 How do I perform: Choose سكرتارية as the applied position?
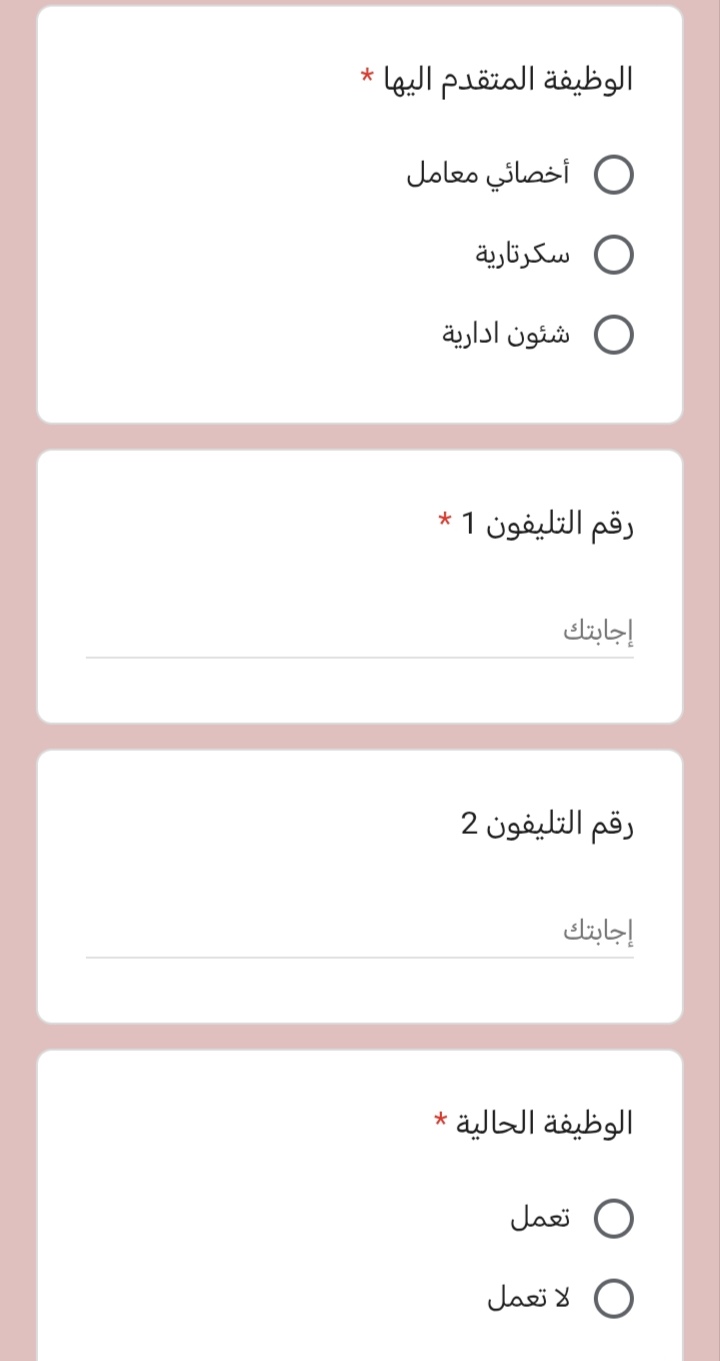click(x=614, y=255)
